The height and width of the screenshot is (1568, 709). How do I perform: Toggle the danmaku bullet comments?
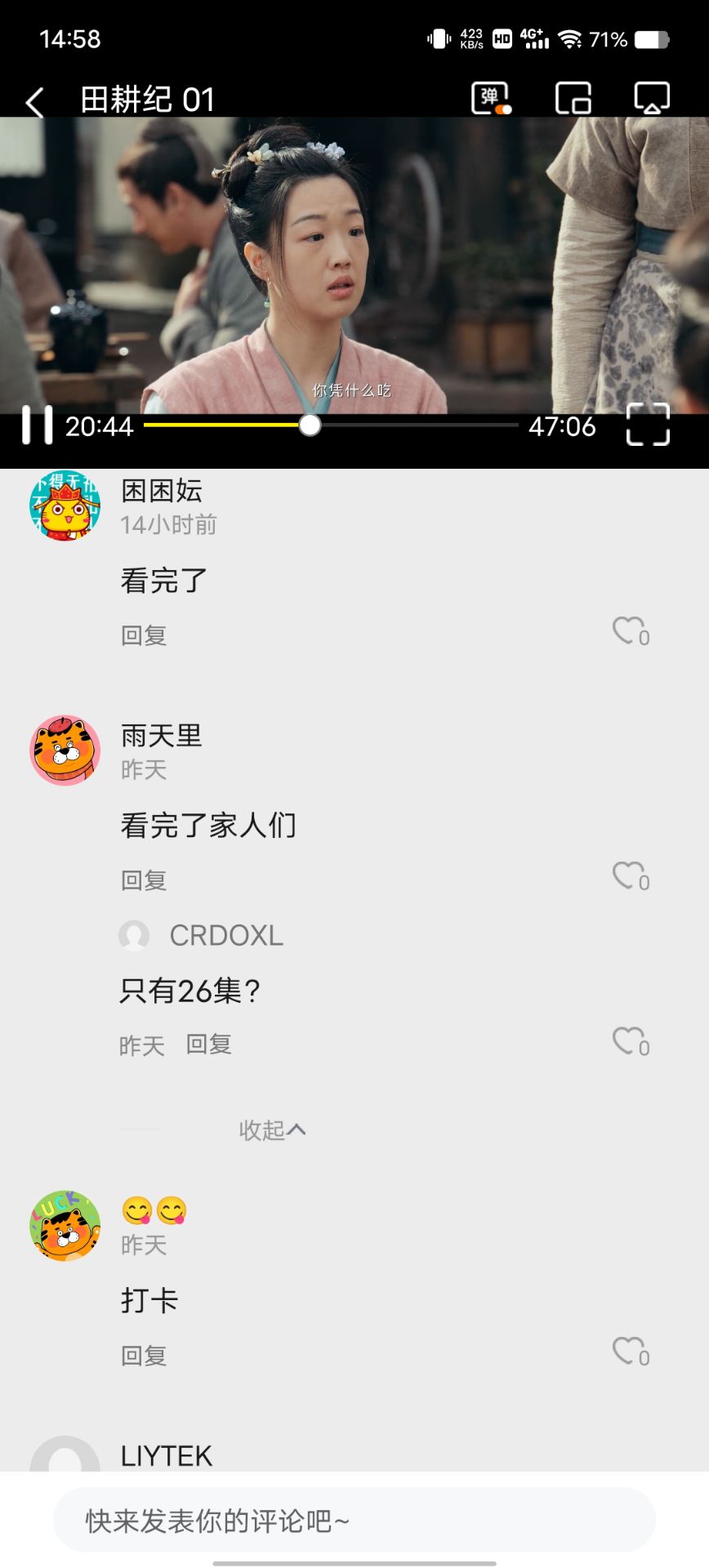click(491, 99)
